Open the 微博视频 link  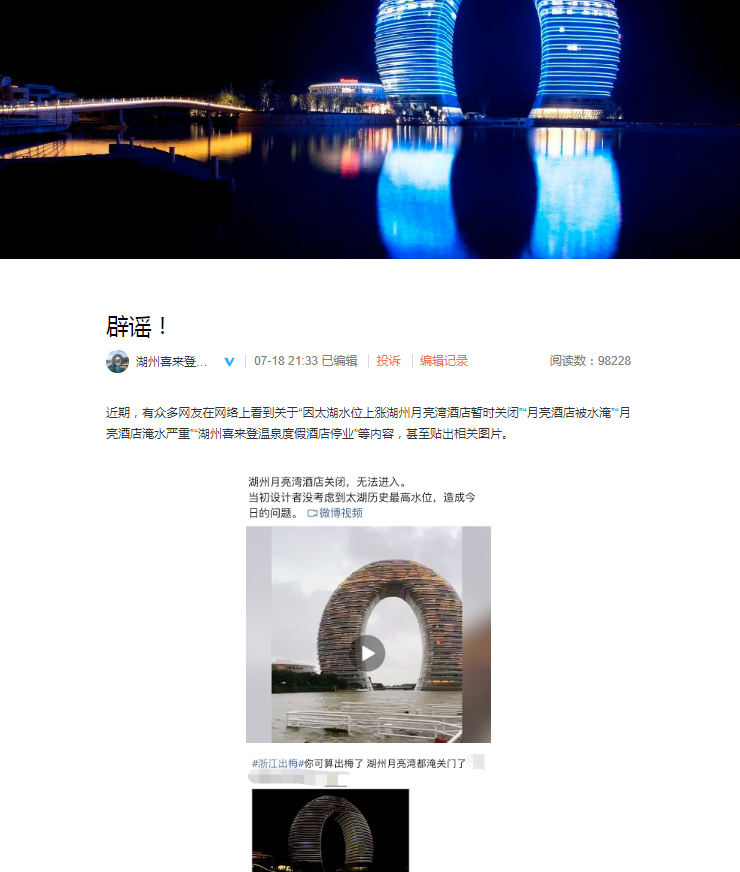pos(336,513)
